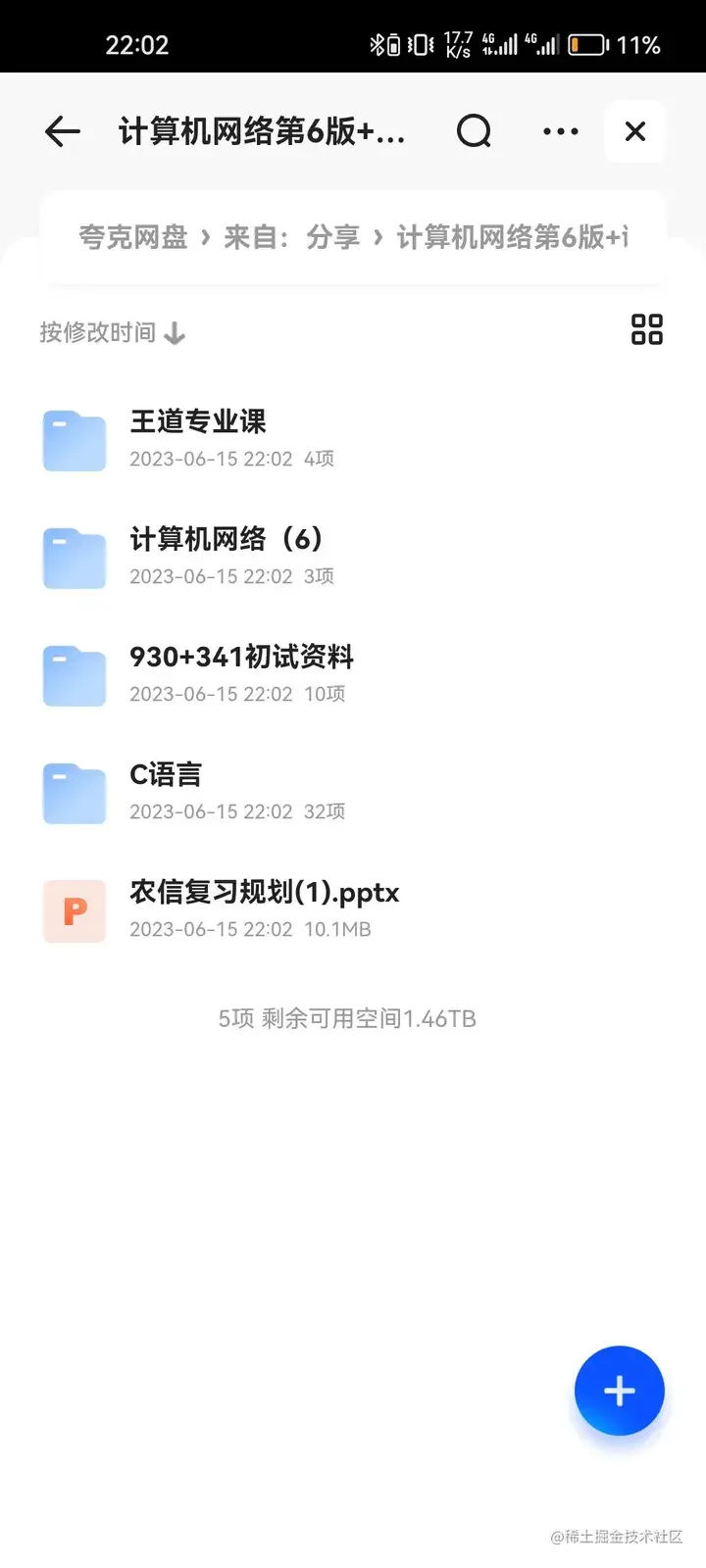Viewport: 706px width, 1568px height.
Task: Open the 王道专业课 folder
Action: click(198, 437)
